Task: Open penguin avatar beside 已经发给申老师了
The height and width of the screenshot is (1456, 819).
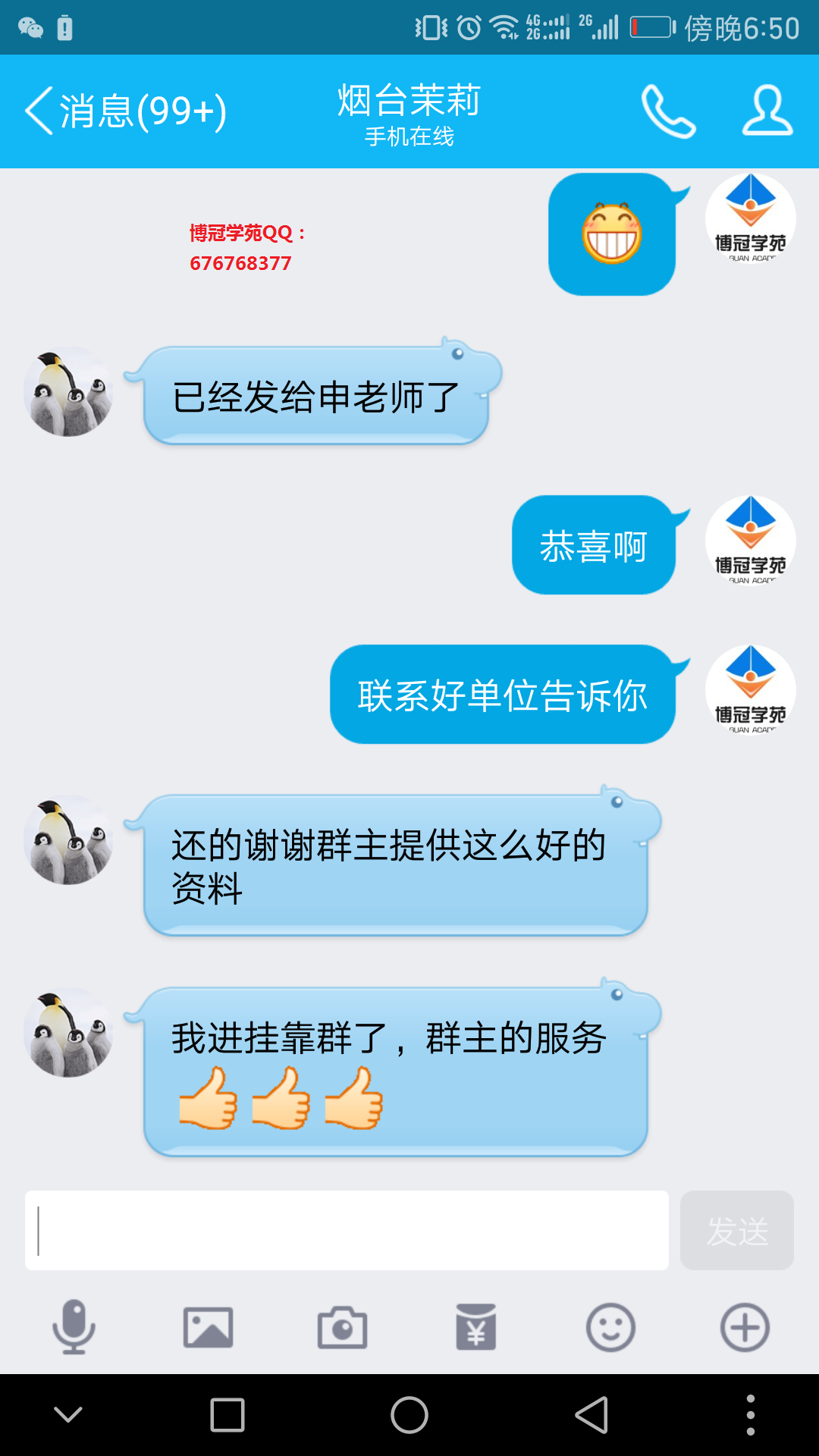Action: pyautogui.click(x=68, y=392)
